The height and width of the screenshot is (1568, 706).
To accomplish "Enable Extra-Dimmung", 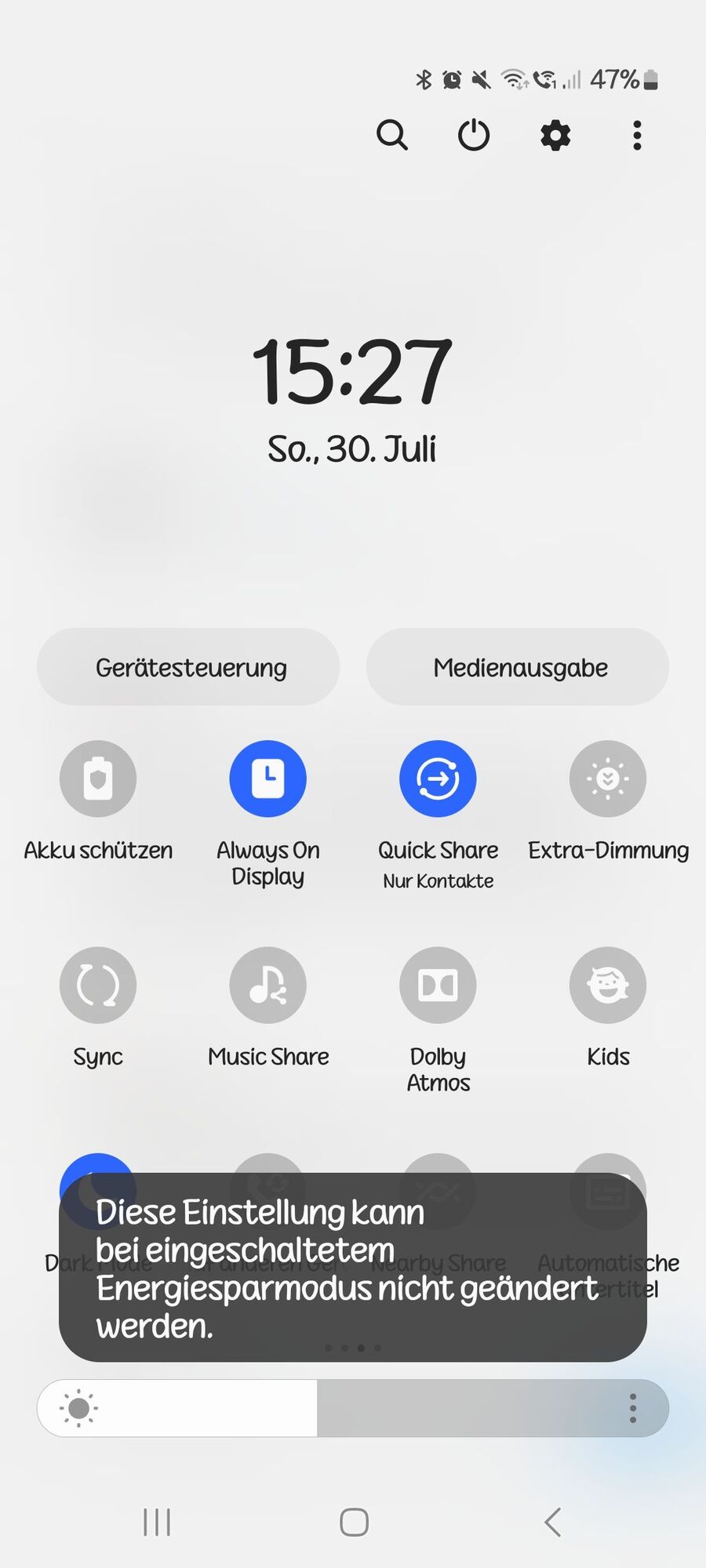I will pyautogui.click(x=608, y=779).
